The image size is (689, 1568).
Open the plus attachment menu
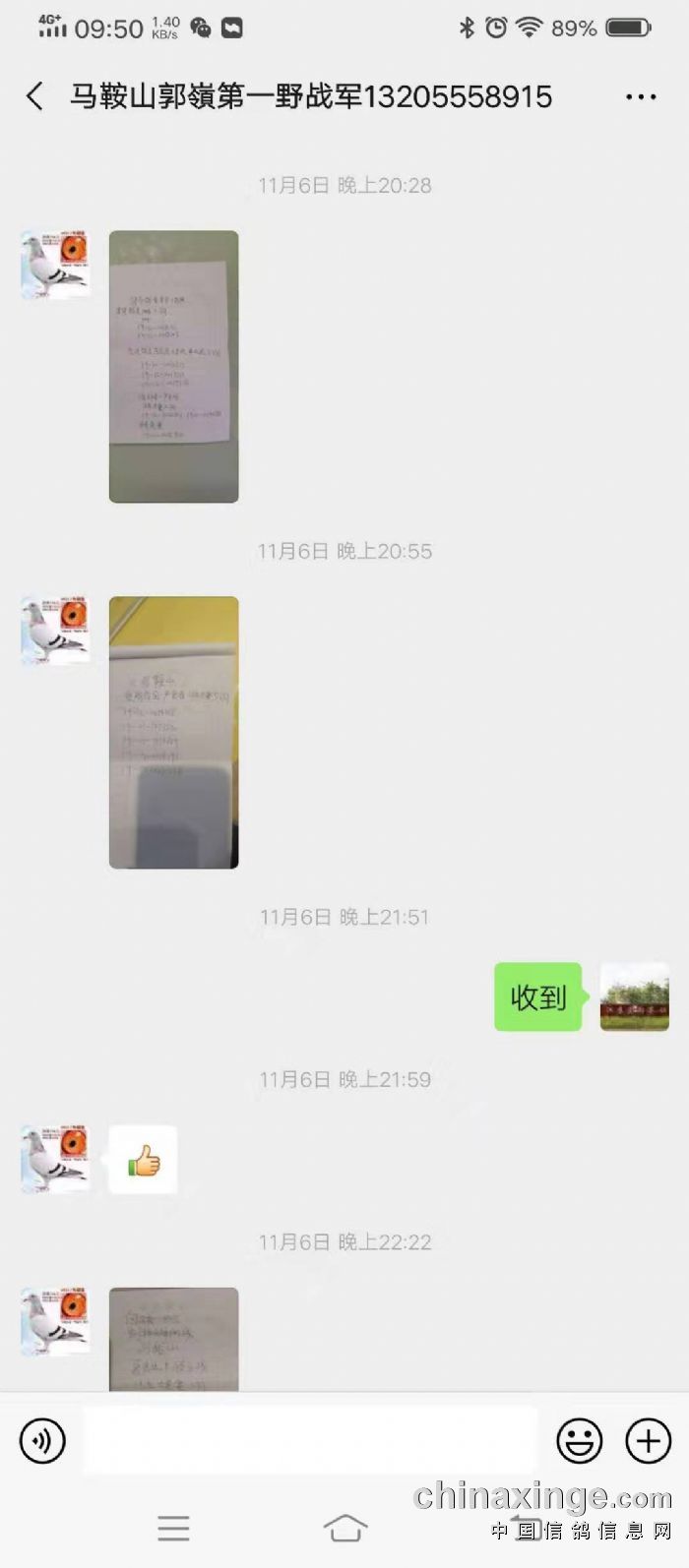point(648,1441)
